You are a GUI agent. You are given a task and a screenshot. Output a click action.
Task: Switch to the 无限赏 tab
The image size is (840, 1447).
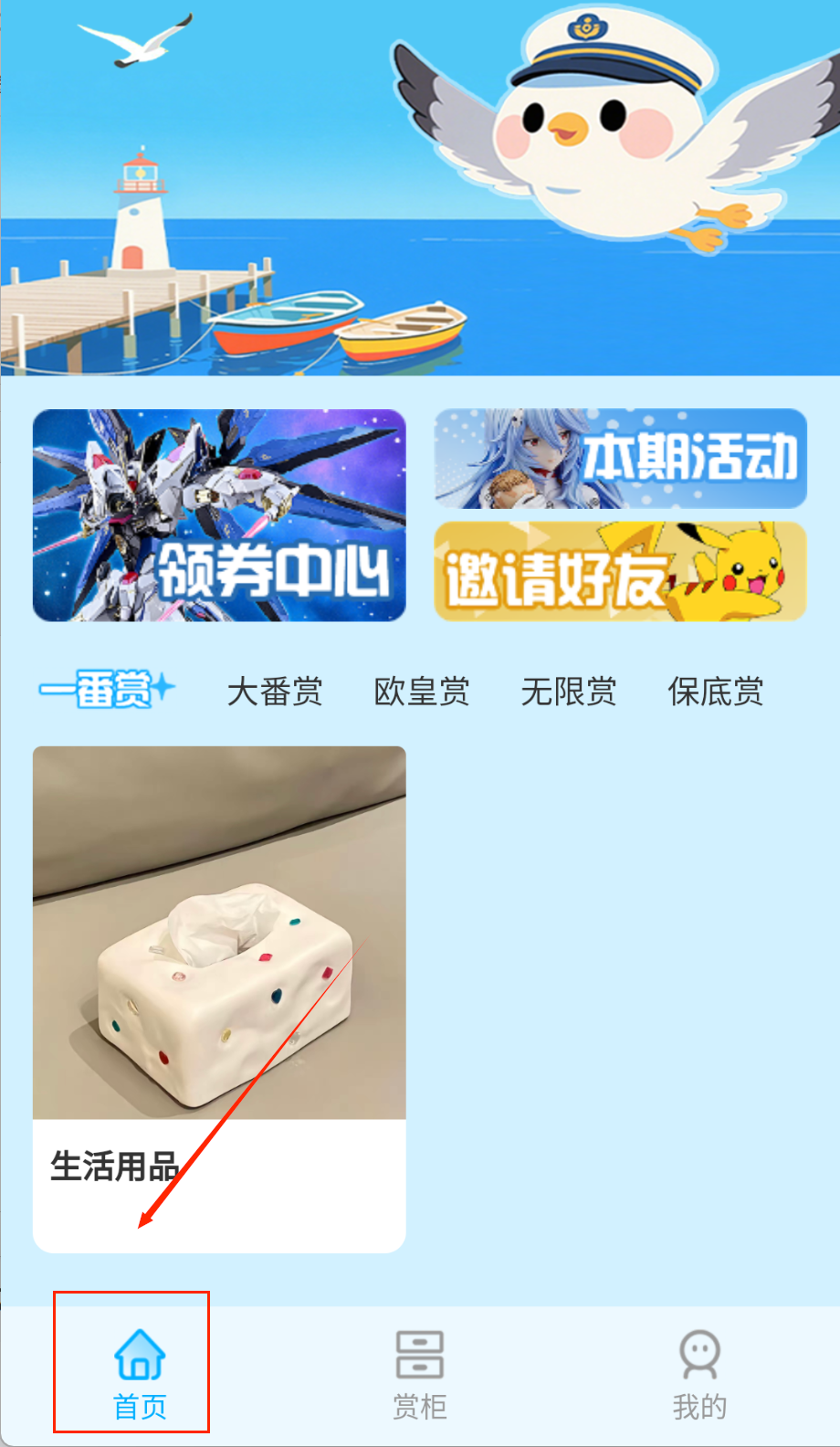click(x=569, y=692)
